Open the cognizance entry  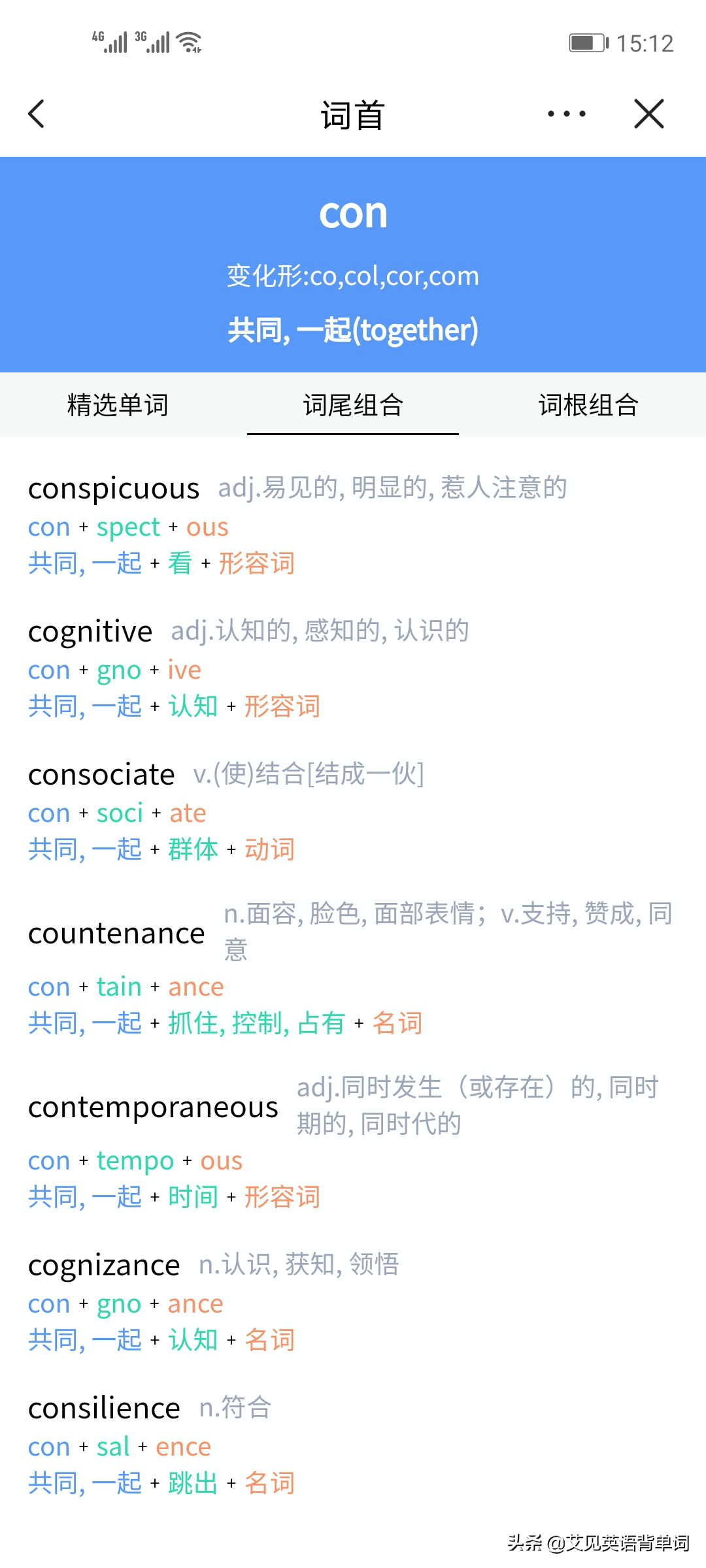point(104,1266)
